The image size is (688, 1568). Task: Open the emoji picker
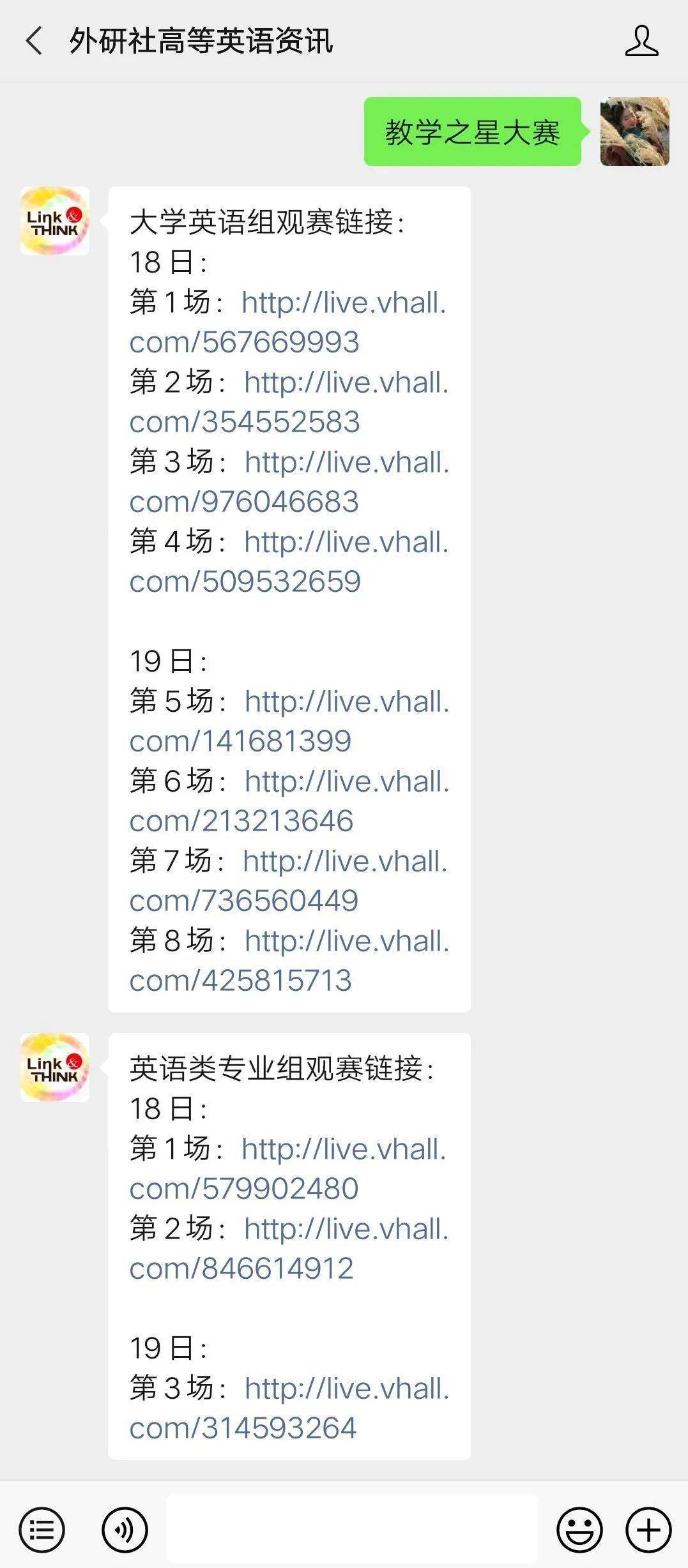click(x=579, y=1530)
